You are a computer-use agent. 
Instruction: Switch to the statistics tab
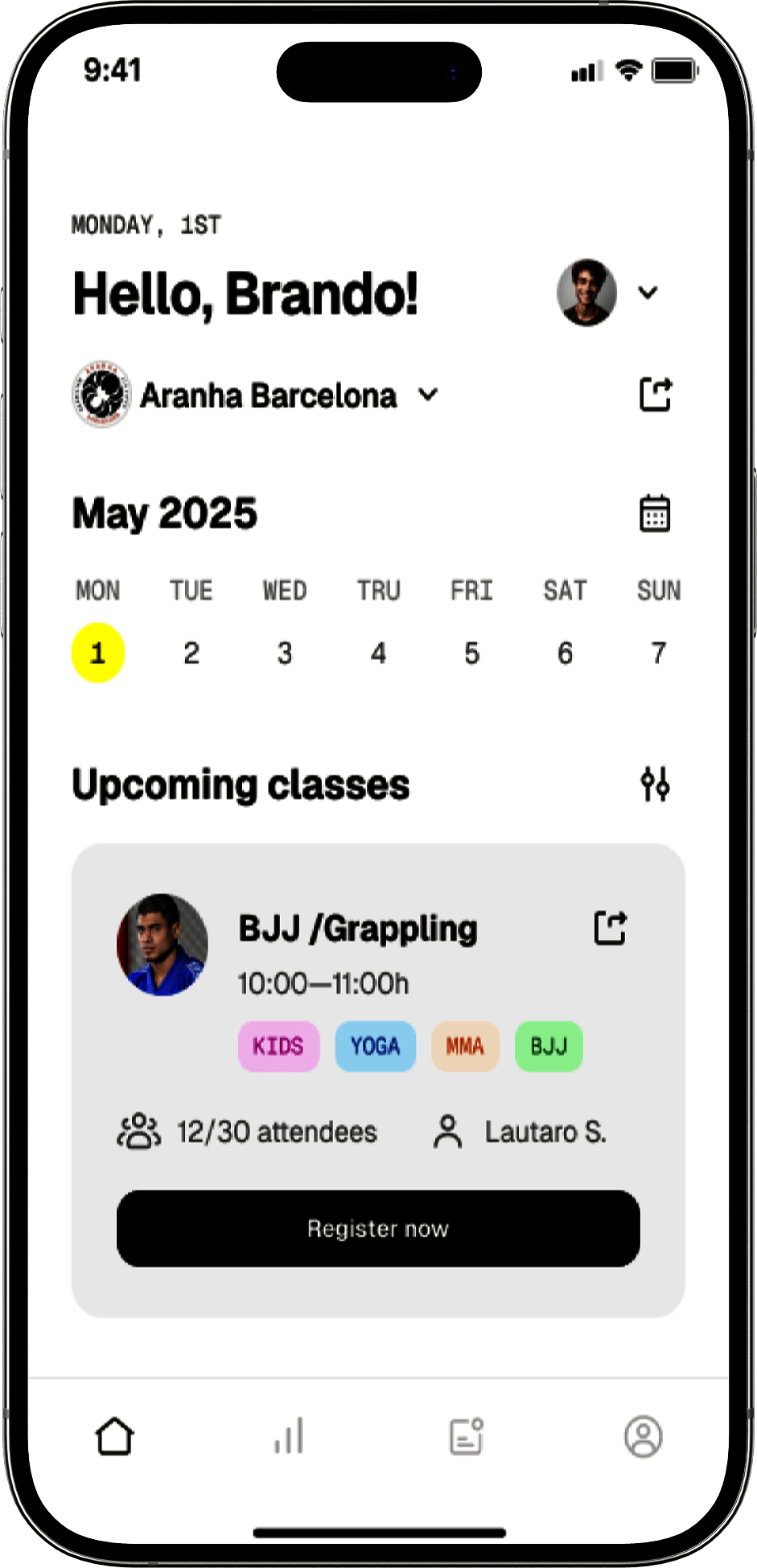coord(289,1436)
